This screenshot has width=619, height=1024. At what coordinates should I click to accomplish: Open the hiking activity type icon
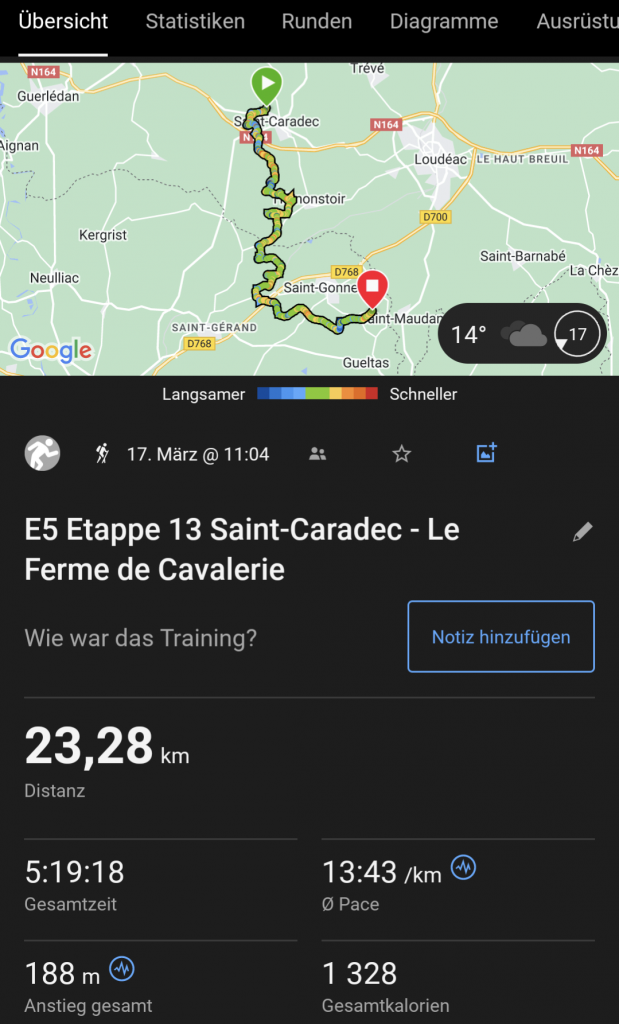point(102,454)
